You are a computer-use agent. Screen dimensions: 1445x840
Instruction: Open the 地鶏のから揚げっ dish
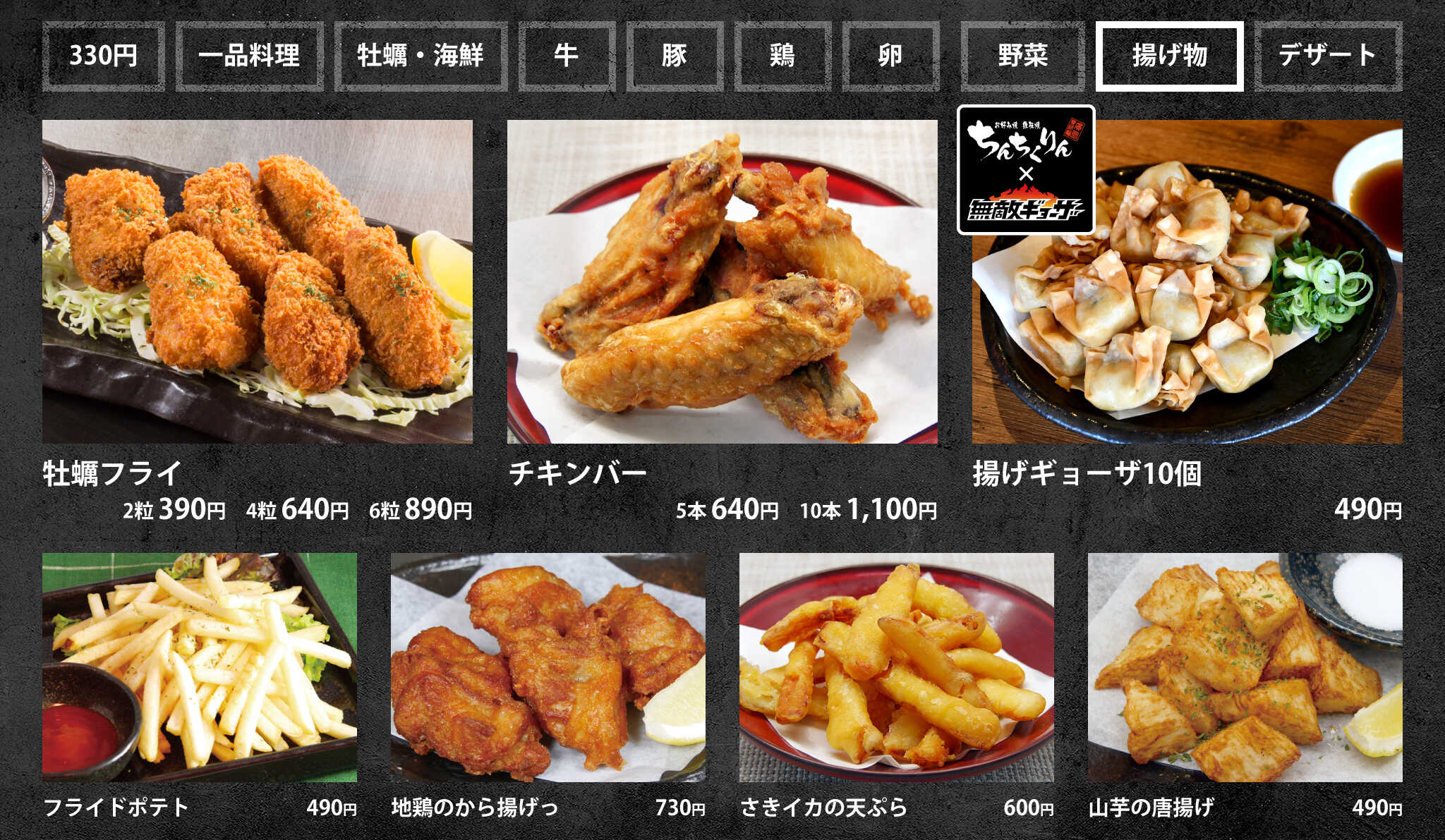click(x=548, y=666)
